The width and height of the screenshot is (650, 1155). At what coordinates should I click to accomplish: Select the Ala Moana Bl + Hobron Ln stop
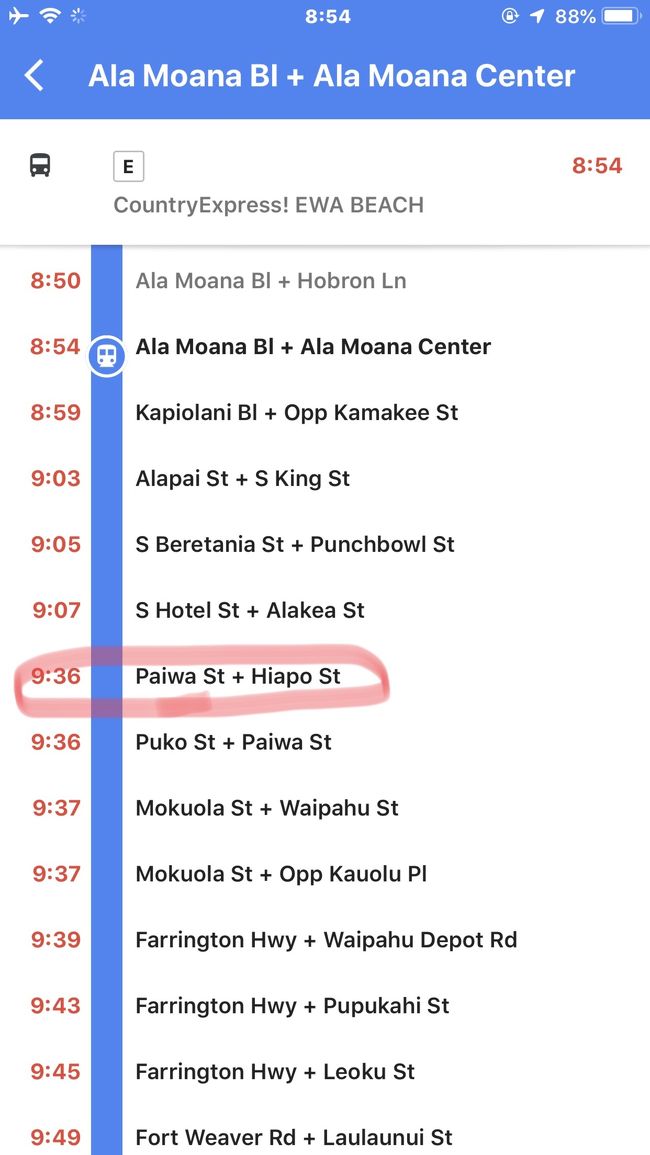pos(271,281)
